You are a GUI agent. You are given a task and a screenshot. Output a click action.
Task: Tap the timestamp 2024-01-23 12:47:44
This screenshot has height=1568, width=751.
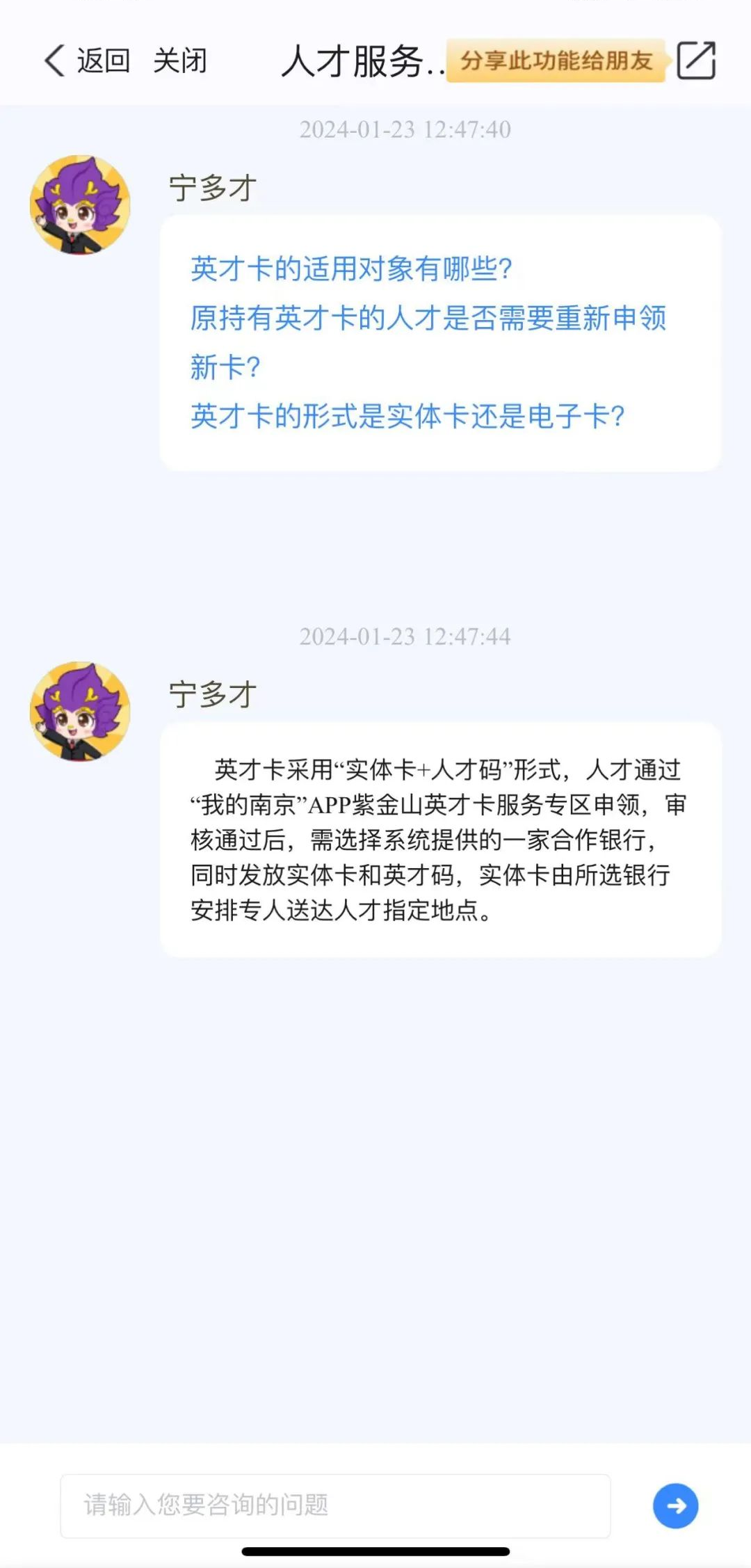(x=405, y=636)
